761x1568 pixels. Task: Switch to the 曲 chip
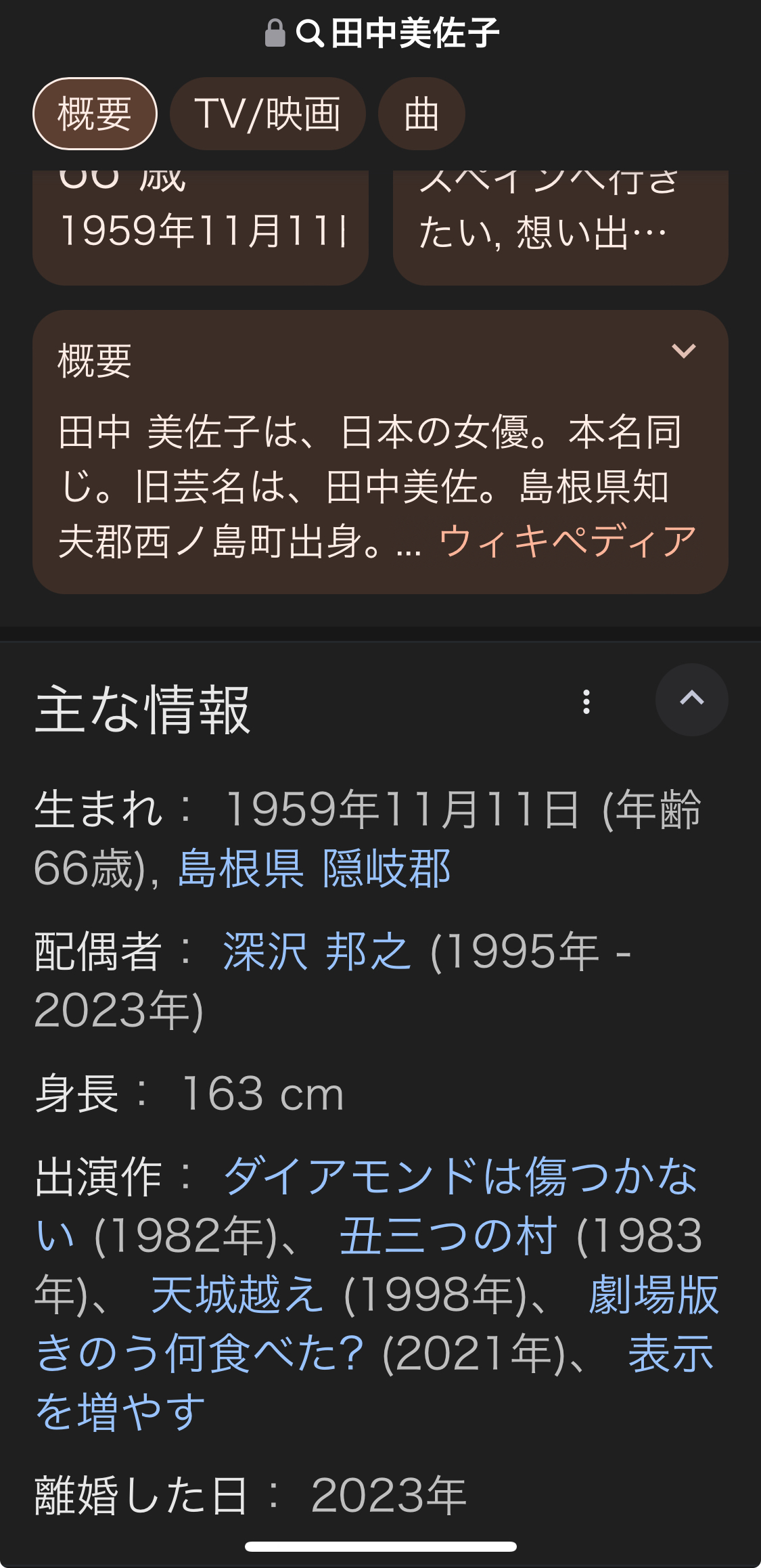pos(421,114)
